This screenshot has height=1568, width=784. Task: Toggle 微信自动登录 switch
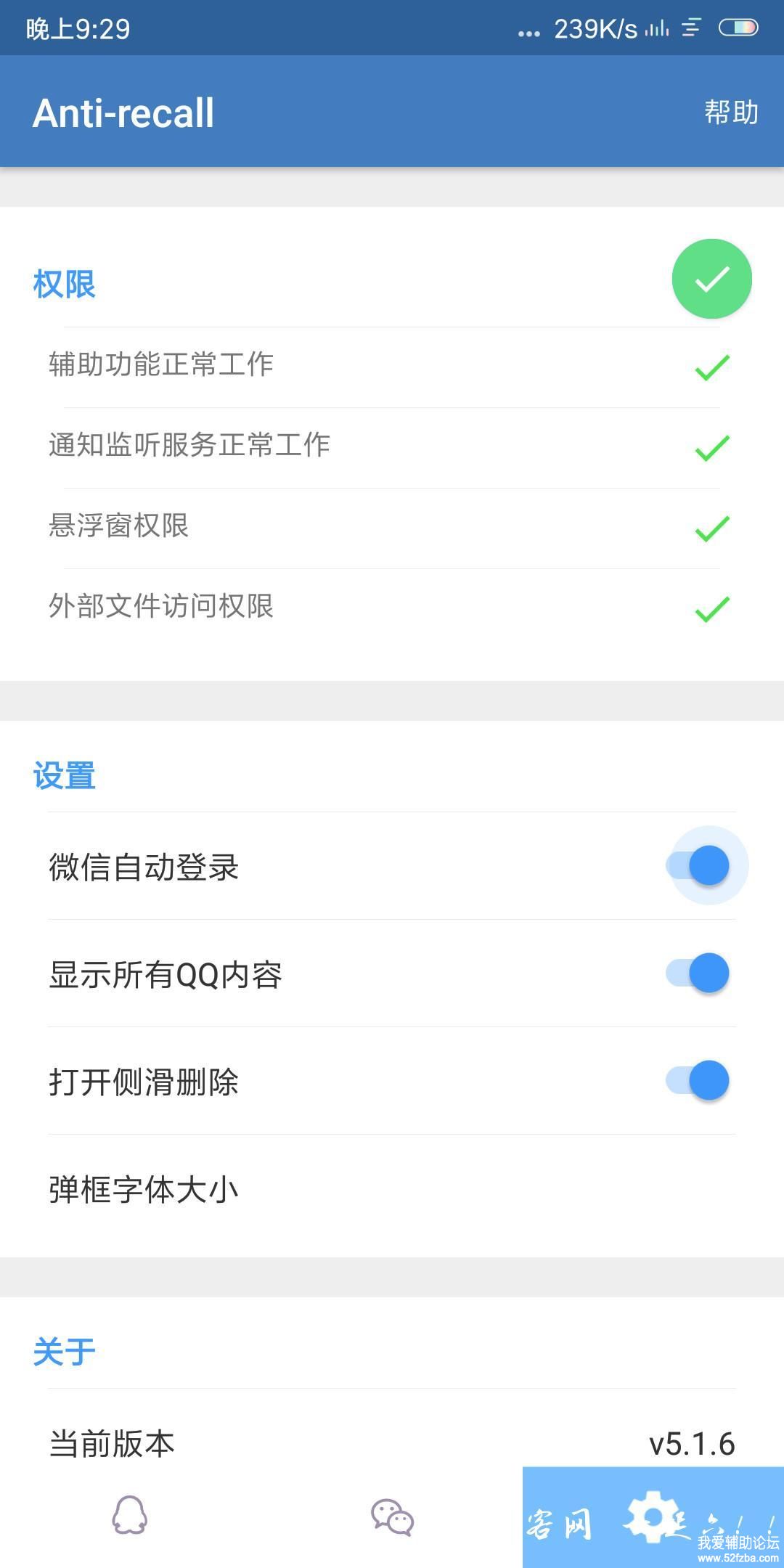pos(698,865)
